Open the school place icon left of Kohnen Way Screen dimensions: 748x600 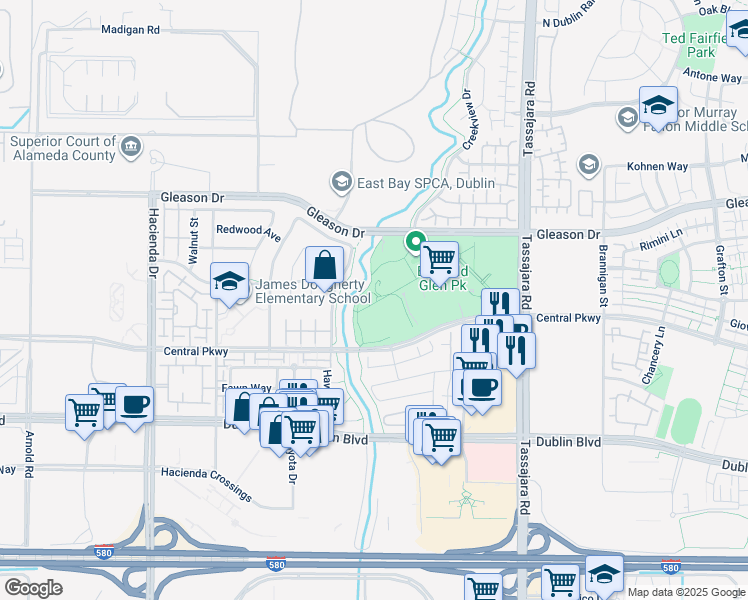[x=589, y=165]
